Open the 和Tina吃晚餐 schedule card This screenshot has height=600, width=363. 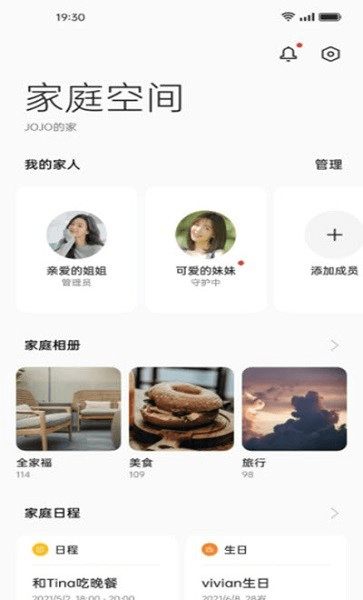click(96, 567)
